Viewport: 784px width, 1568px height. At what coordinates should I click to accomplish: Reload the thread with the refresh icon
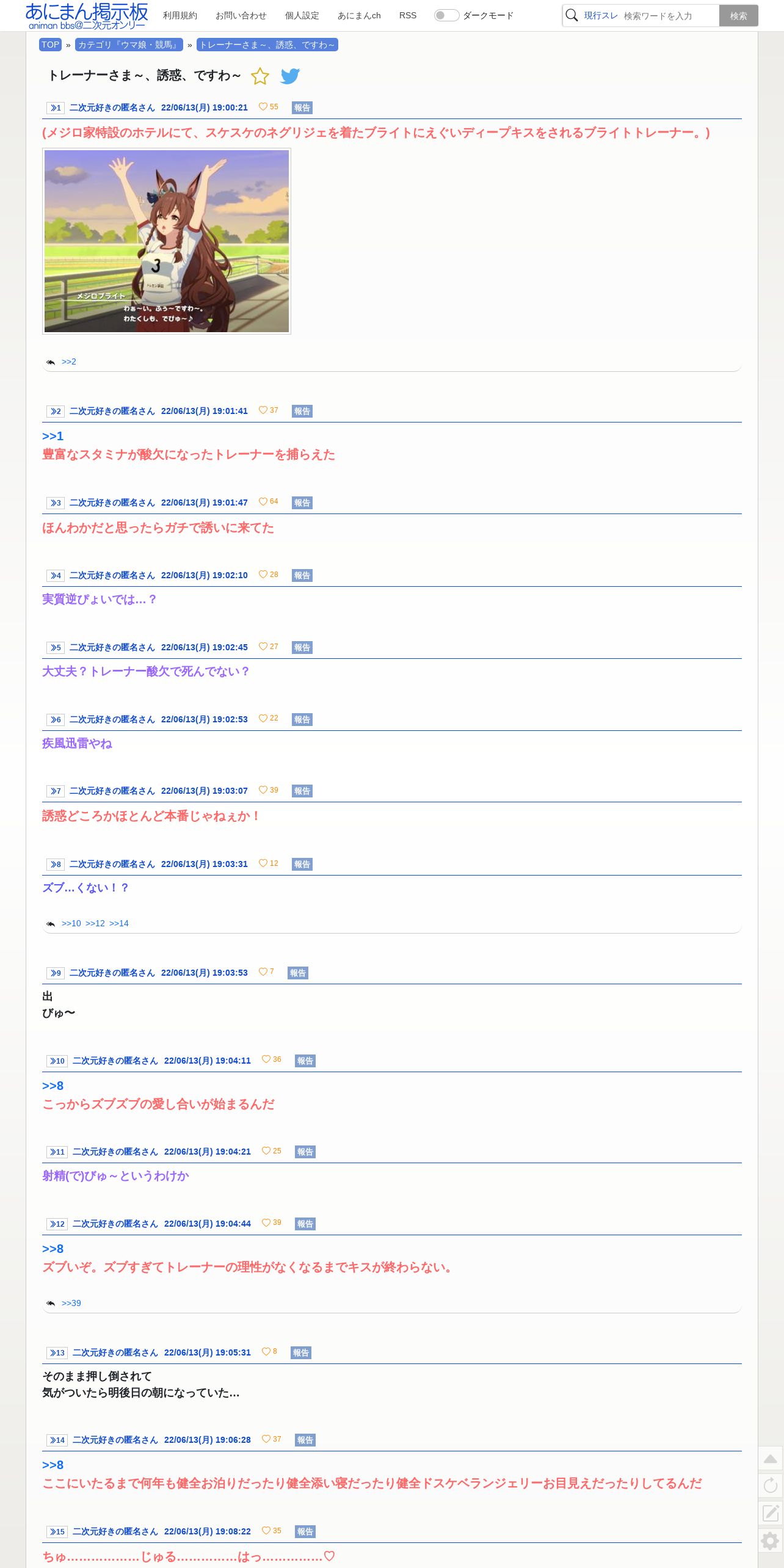point(771,1486)
